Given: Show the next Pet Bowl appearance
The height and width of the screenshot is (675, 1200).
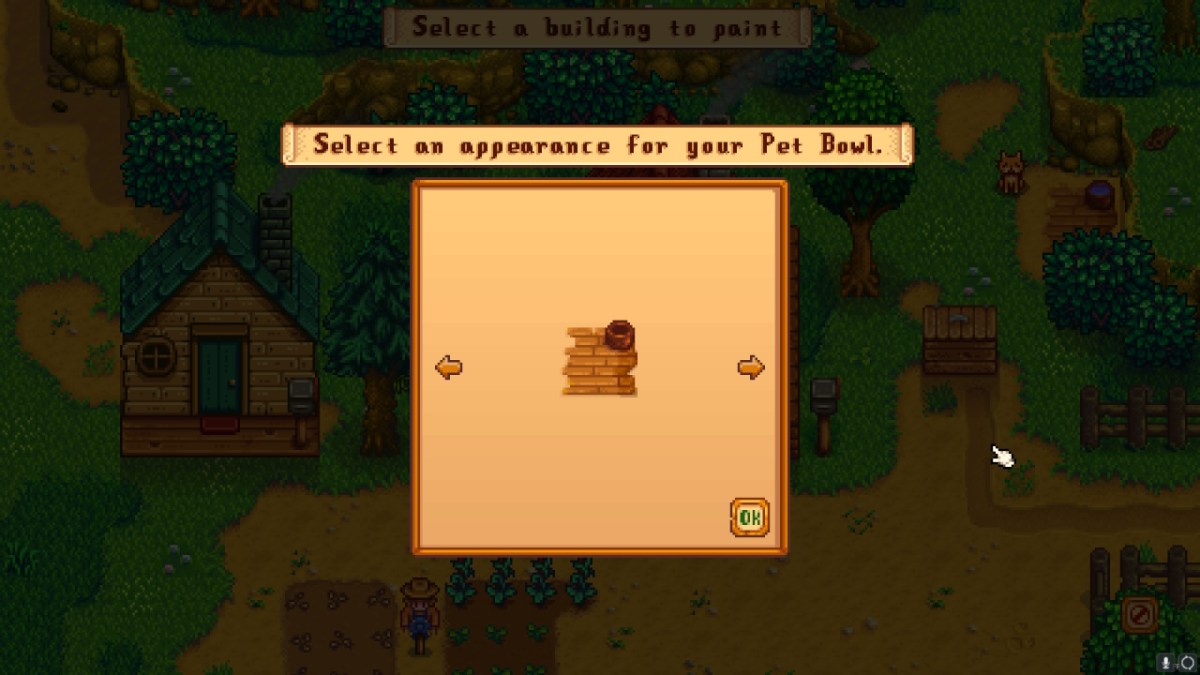Looking at the screenshot, I should [x=751, y=368].
